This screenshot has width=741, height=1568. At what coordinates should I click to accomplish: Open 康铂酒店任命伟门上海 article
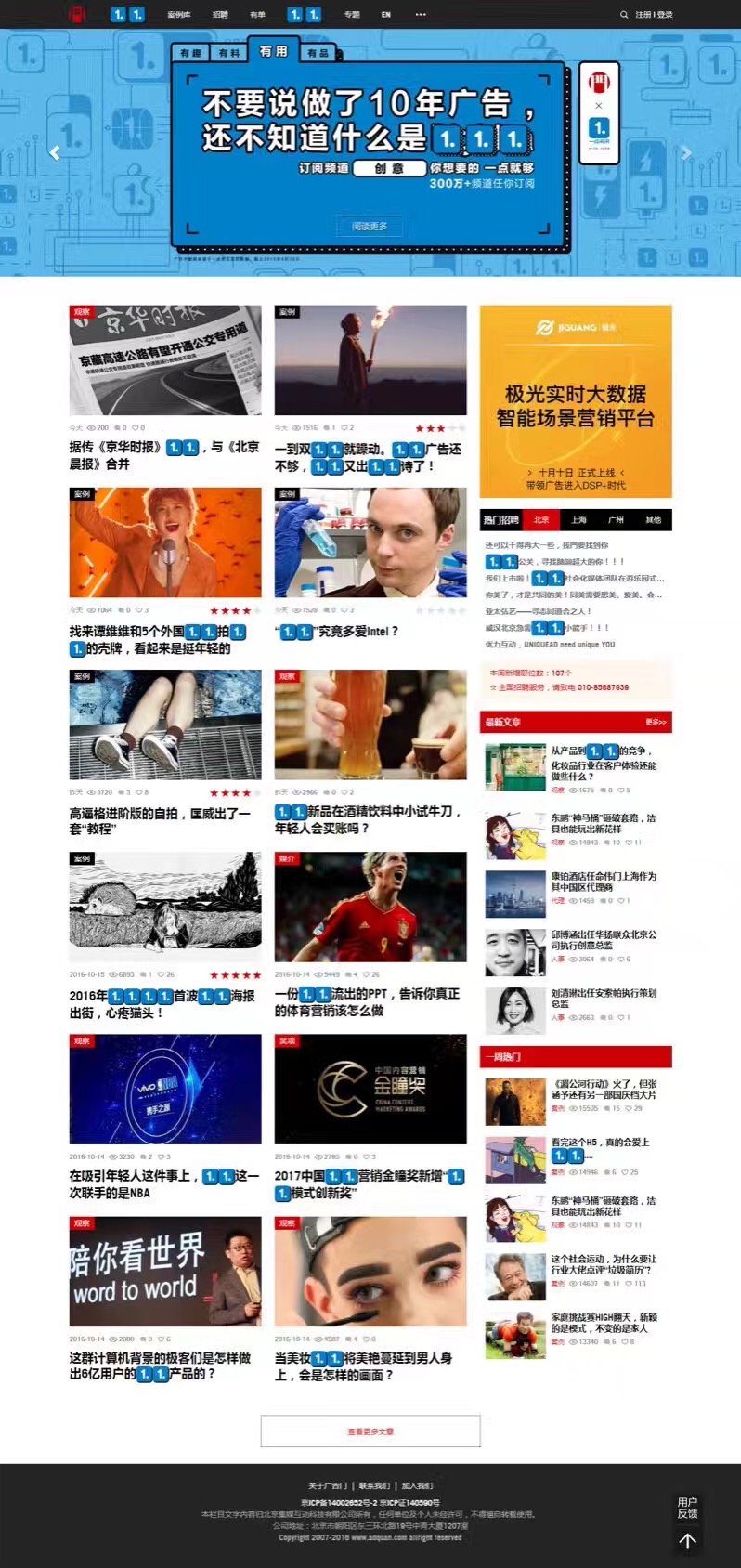[x=604, y=882]
